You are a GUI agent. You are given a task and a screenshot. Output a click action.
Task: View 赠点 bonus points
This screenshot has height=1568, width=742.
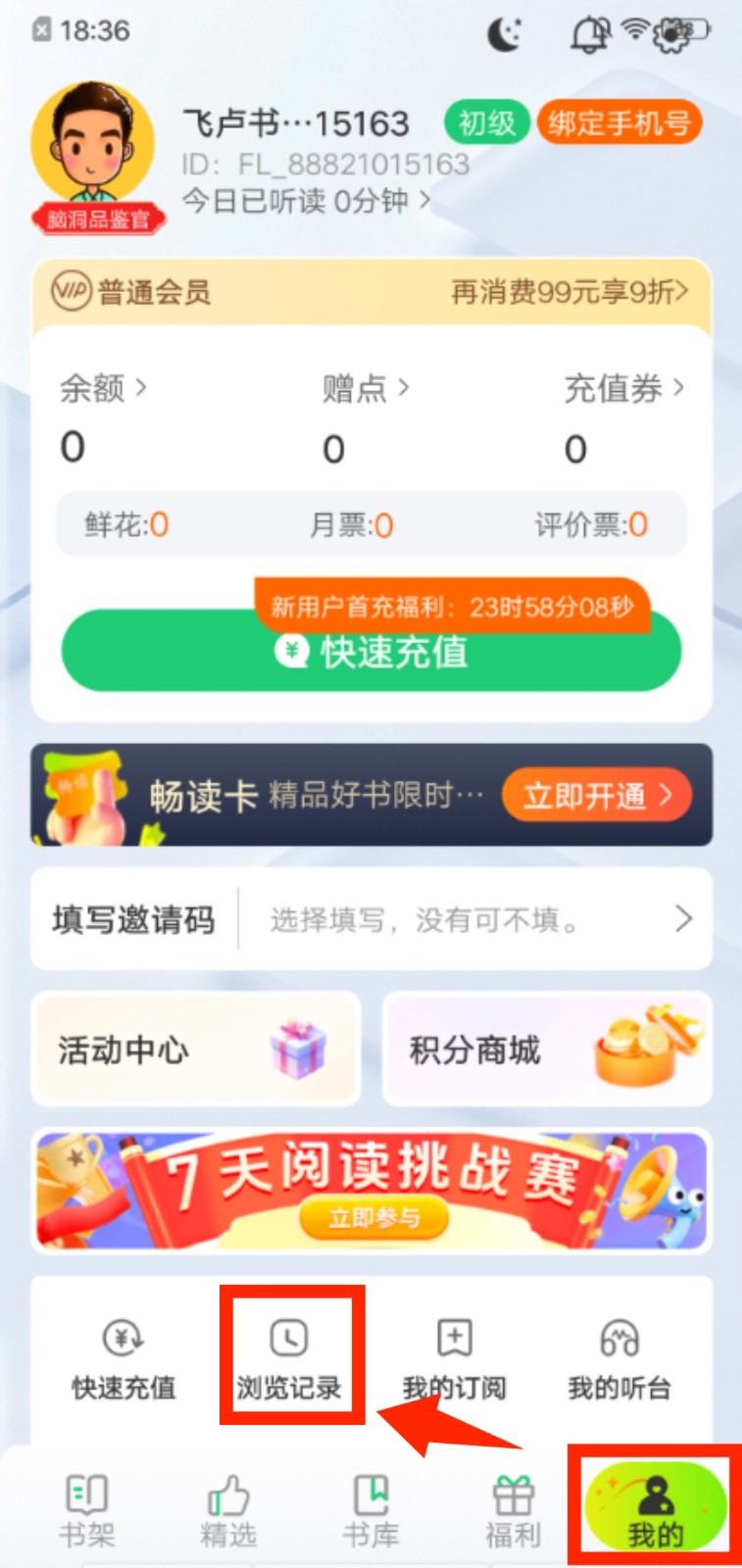[x=365, y=388]
